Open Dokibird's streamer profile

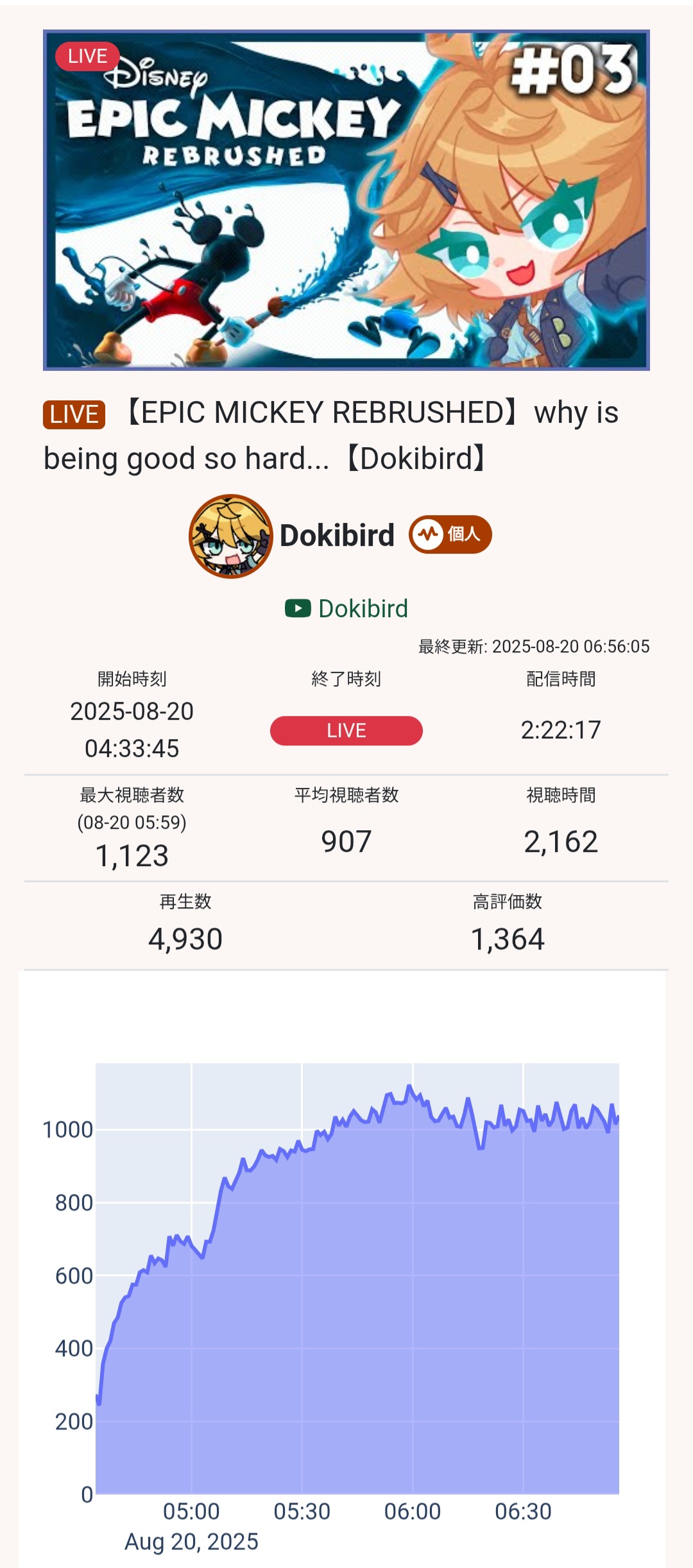[336, 536]
